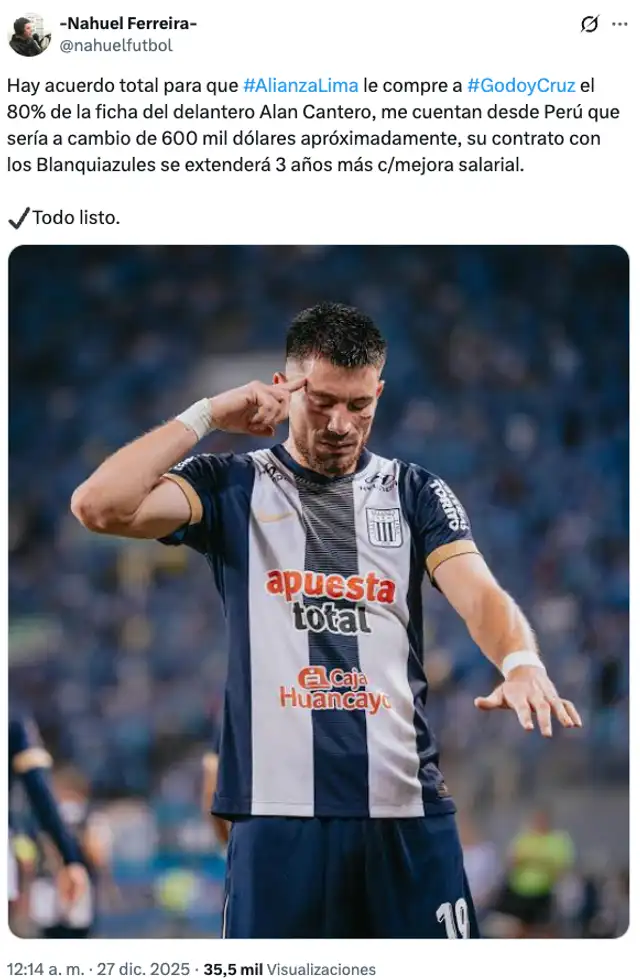Open the #AlianzaLima hashtag
Image resolution: width=640 pixels, height=980 pixels.
300,86
